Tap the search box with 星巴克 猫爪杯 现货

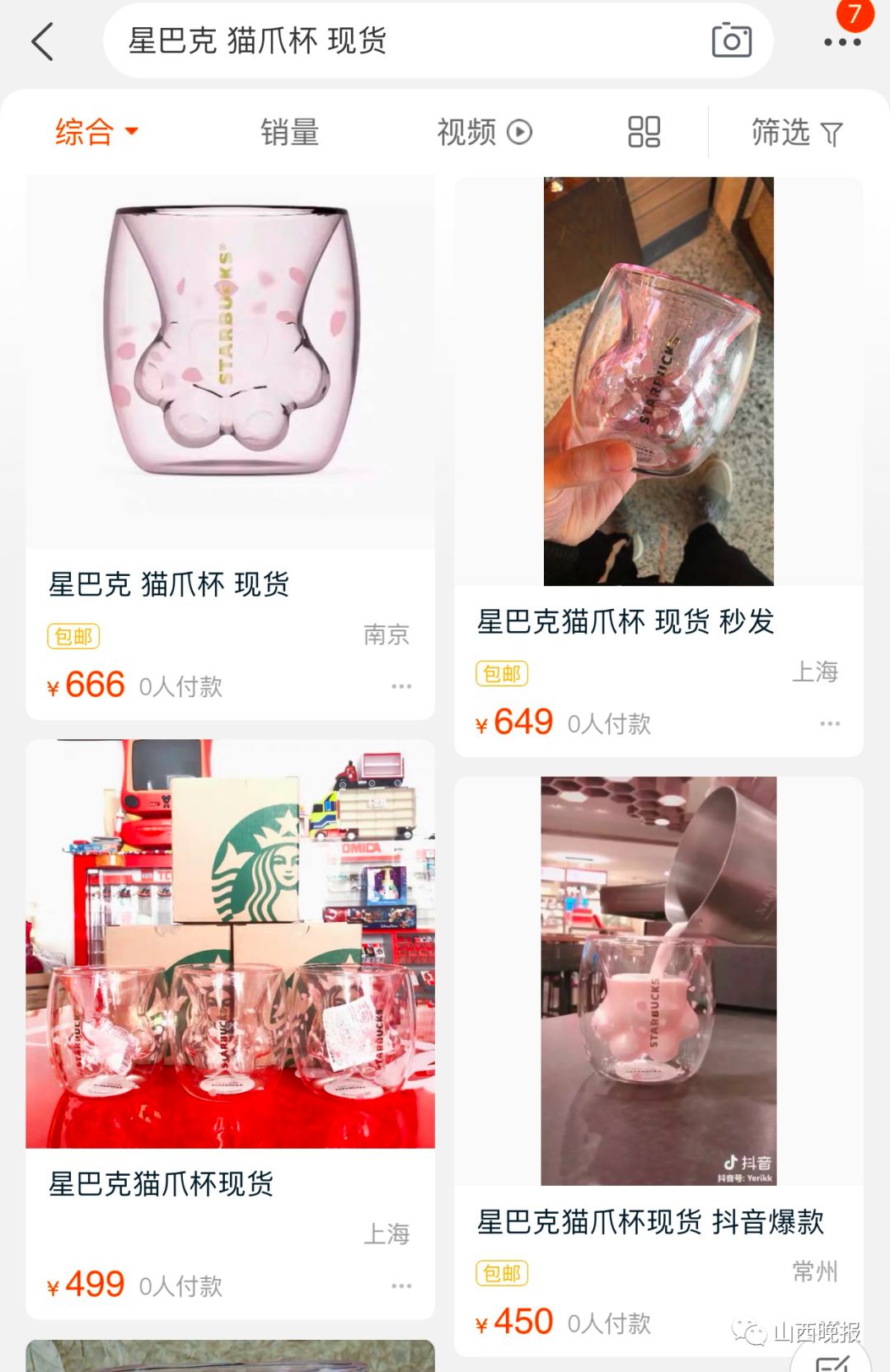[x=396, y=41]
